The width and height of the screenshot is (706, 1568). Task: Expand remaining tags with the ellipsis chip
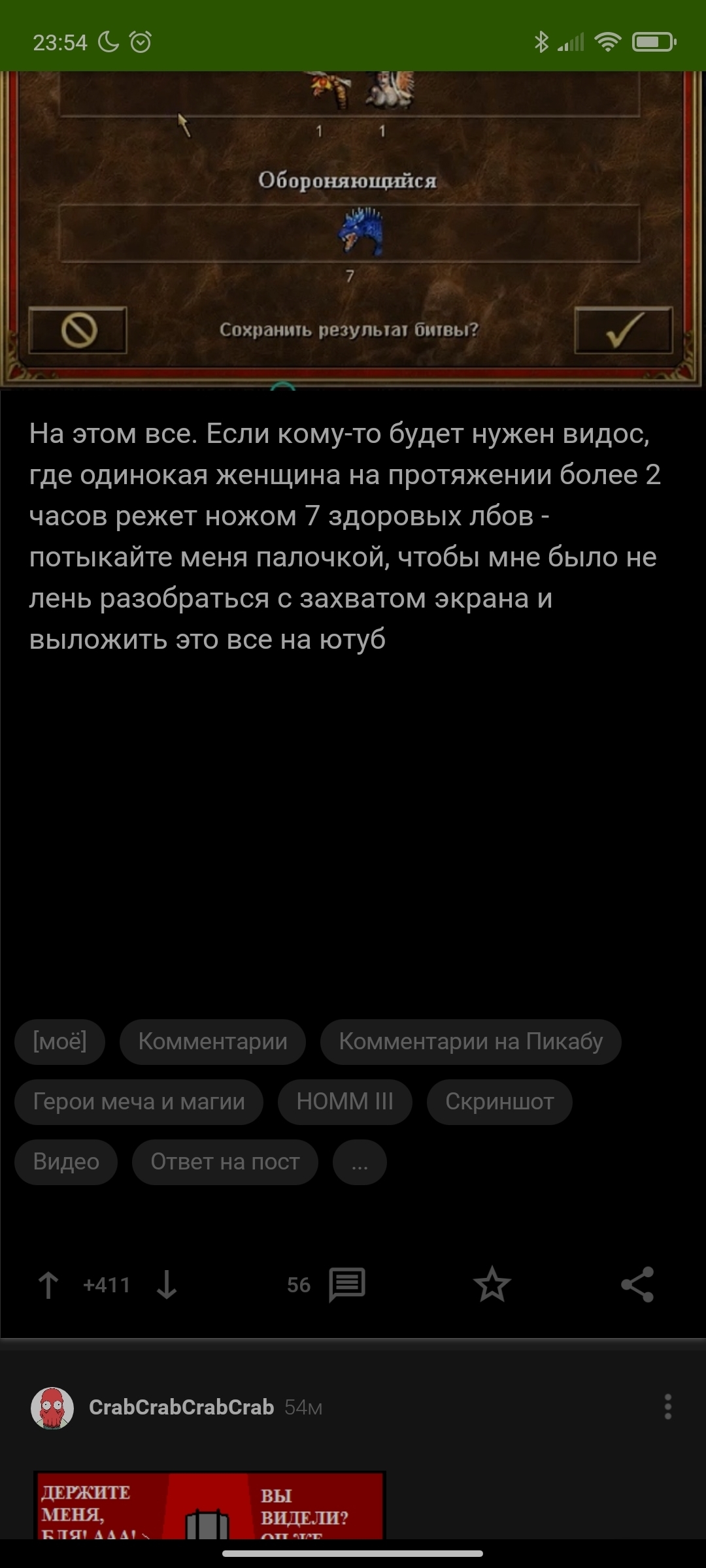[x=360, y=1162]
